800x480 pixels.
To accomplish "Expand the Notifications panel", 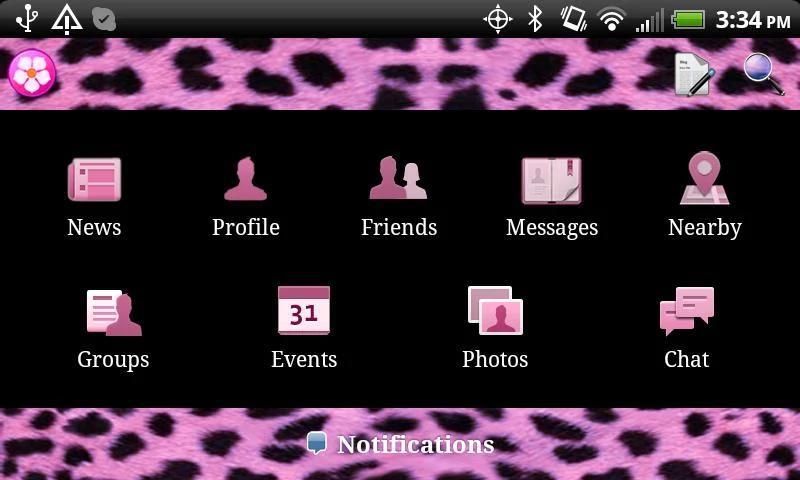I will tap(400, 444).
